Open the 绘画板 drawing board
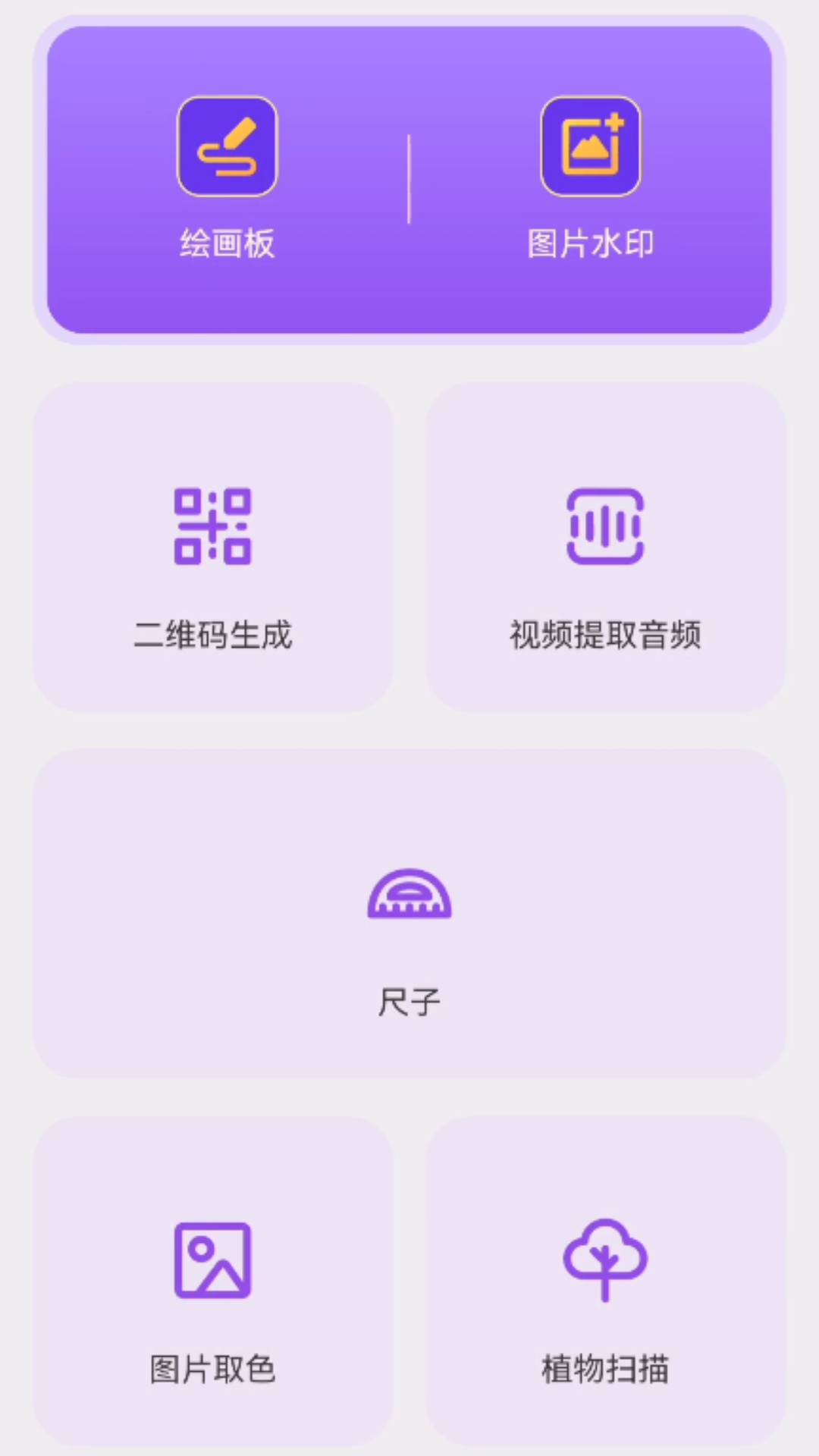 (x=227, y=179)
